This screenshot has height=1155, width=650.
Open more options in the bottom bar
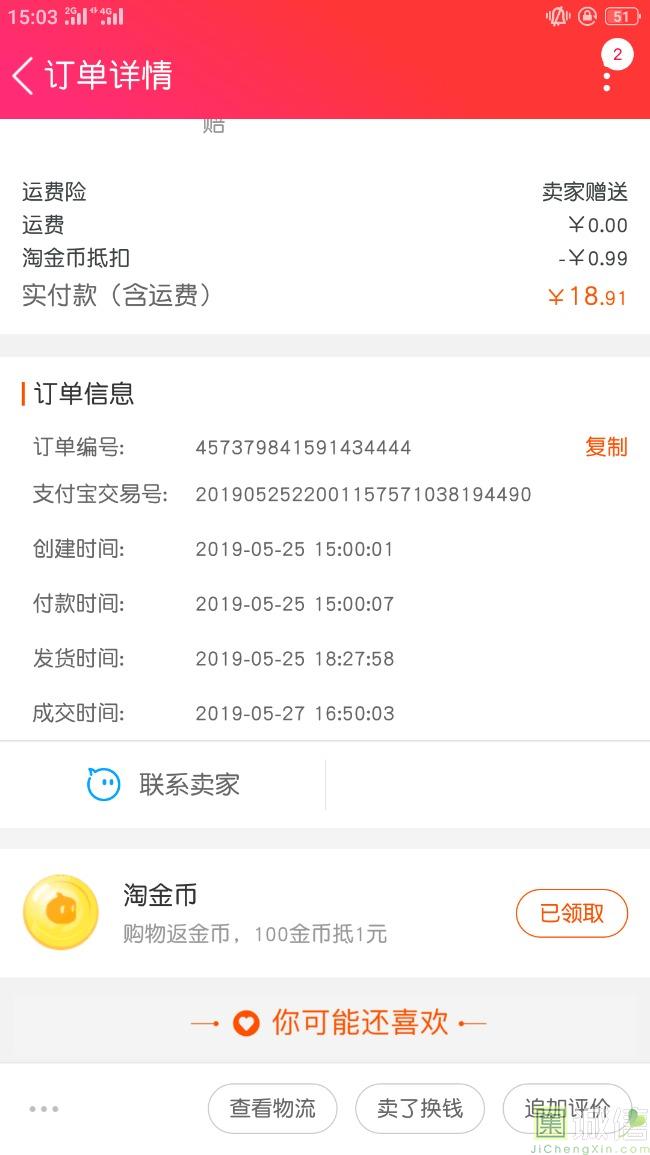pos(44,1108)
